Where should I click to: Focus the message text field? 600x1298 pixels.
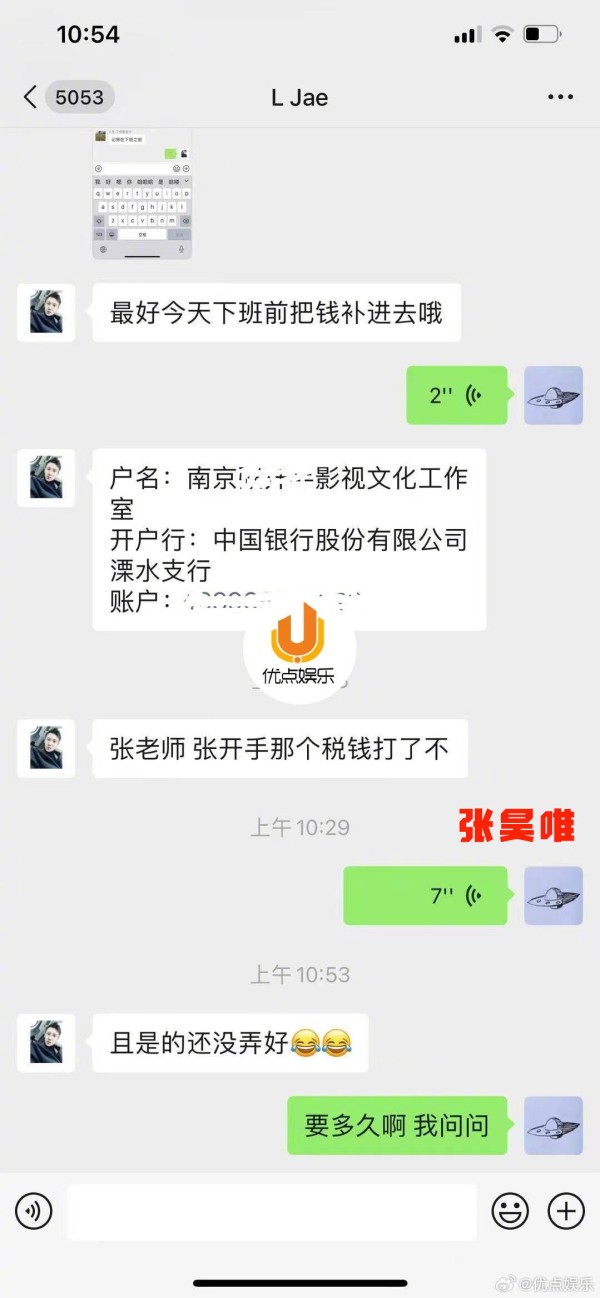(271, 1212)
